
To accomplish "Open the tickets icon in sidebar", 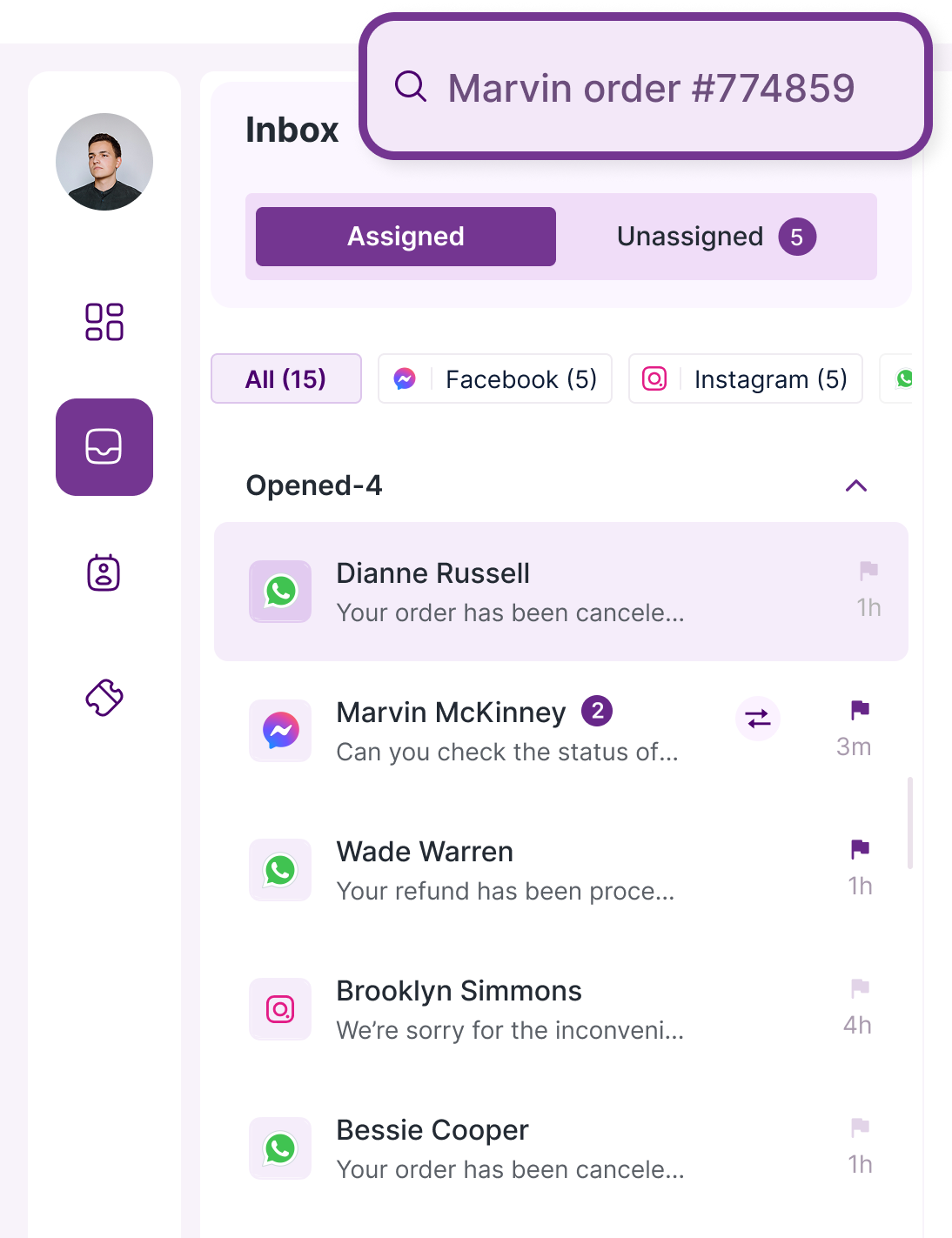I will 104,698.
